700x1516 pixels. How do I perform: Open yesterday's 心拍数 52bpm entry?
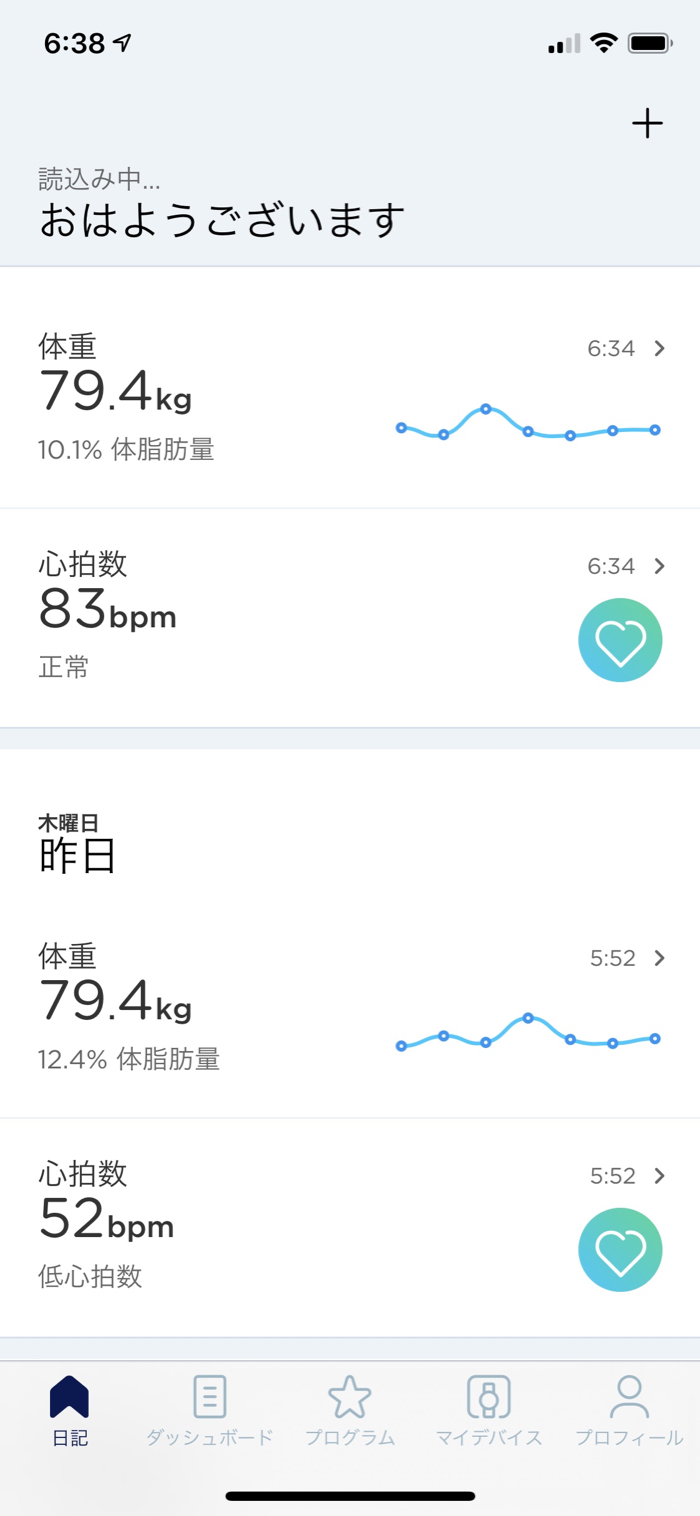[350, 1227]
